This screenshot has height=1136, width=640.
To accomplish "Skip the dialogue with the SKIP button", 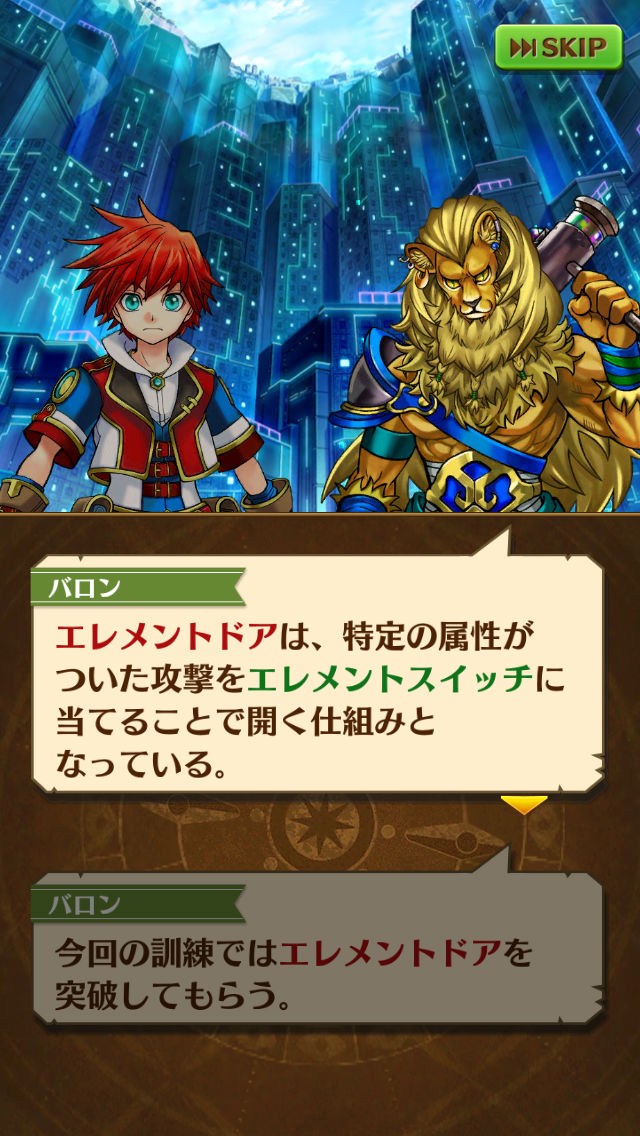I will pos(558,47).
